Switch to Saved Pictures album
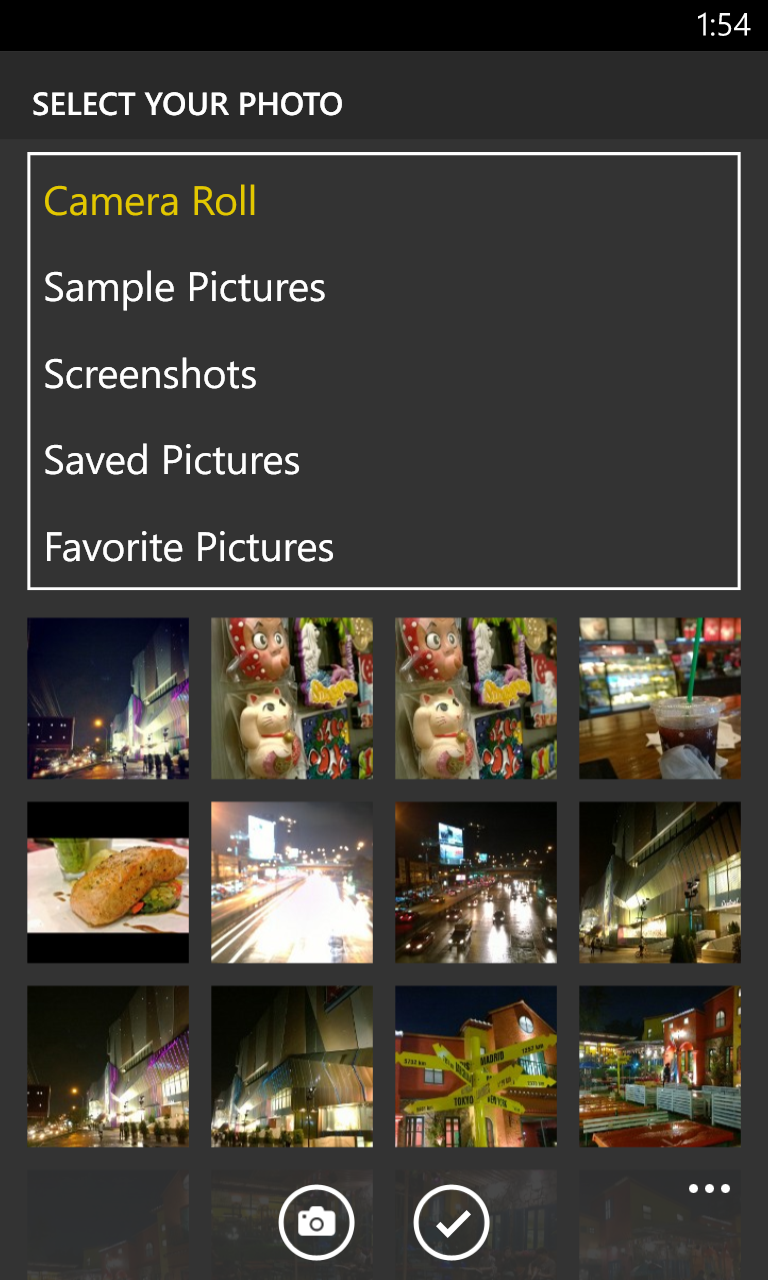This screenshot has width=768, height=1280. tap(172, 461)
